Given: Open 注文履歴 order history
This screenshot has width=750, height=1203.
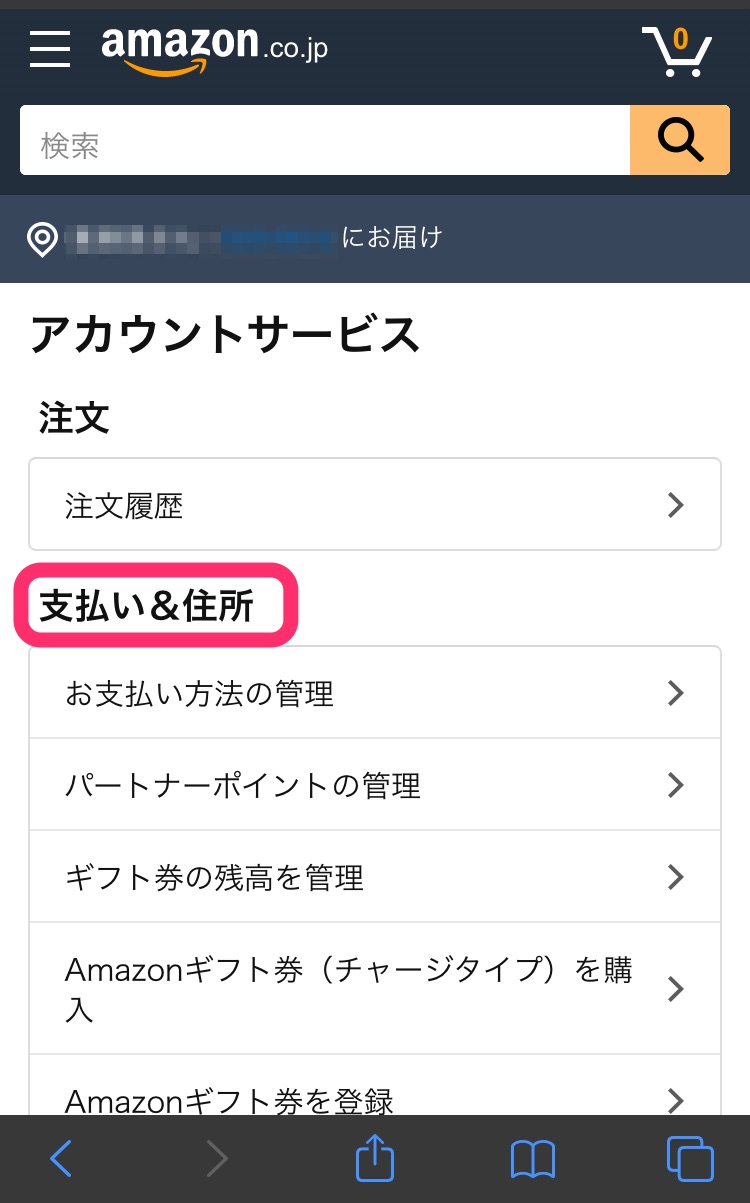Looking at the screenshot, I should pyautogui.click(x=375, y=505).
